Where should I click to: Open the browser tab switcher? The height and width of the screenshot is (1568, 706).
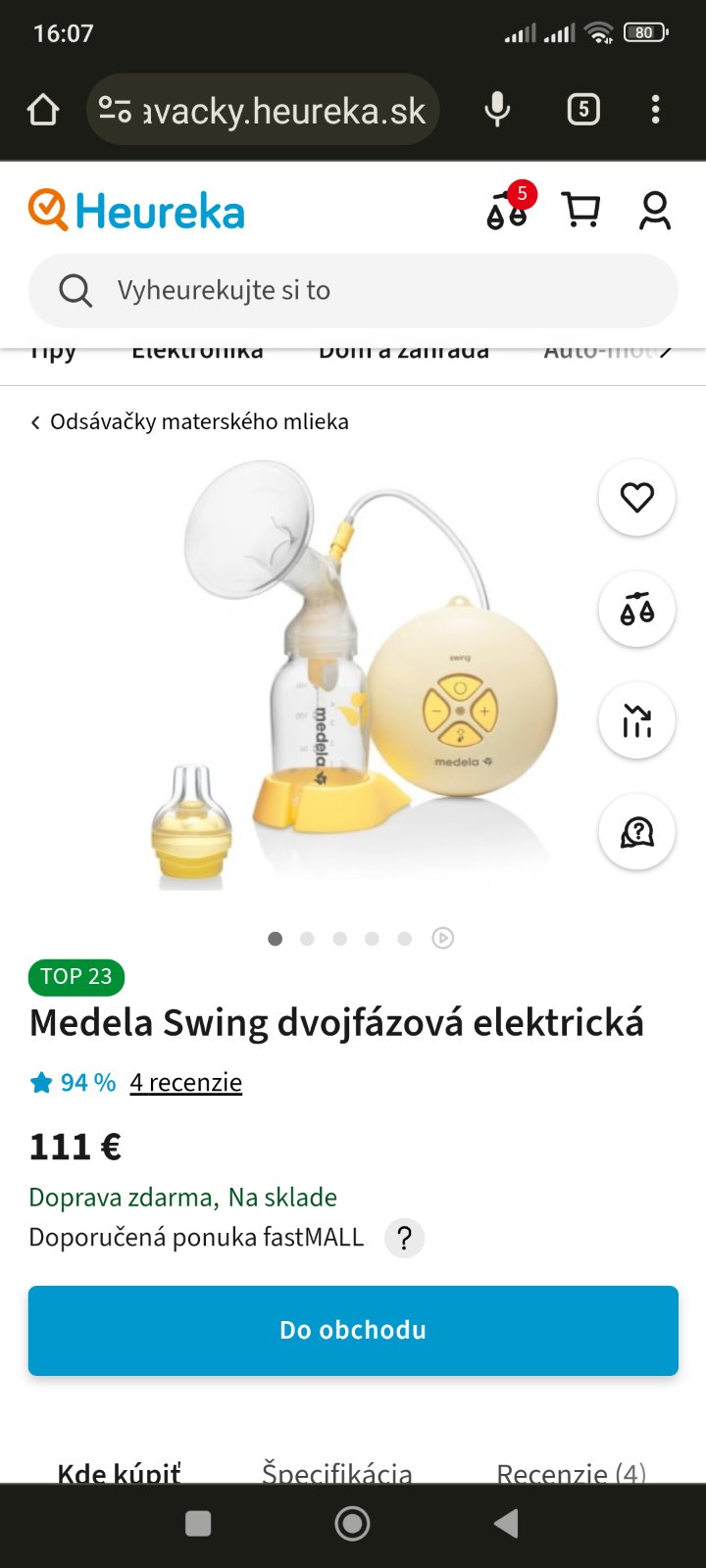(583, 110)
